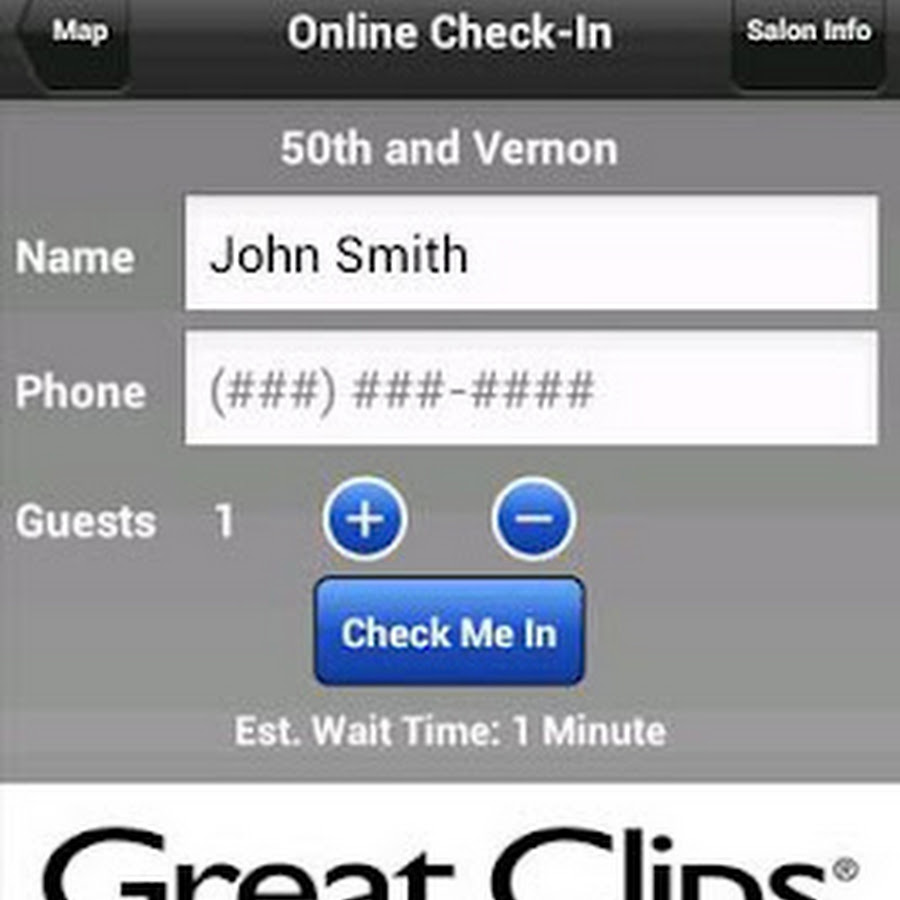The height and width of the screenshot is (900, 900).
Task: Edit the Name field with John Smith
Action: (530, 254)
